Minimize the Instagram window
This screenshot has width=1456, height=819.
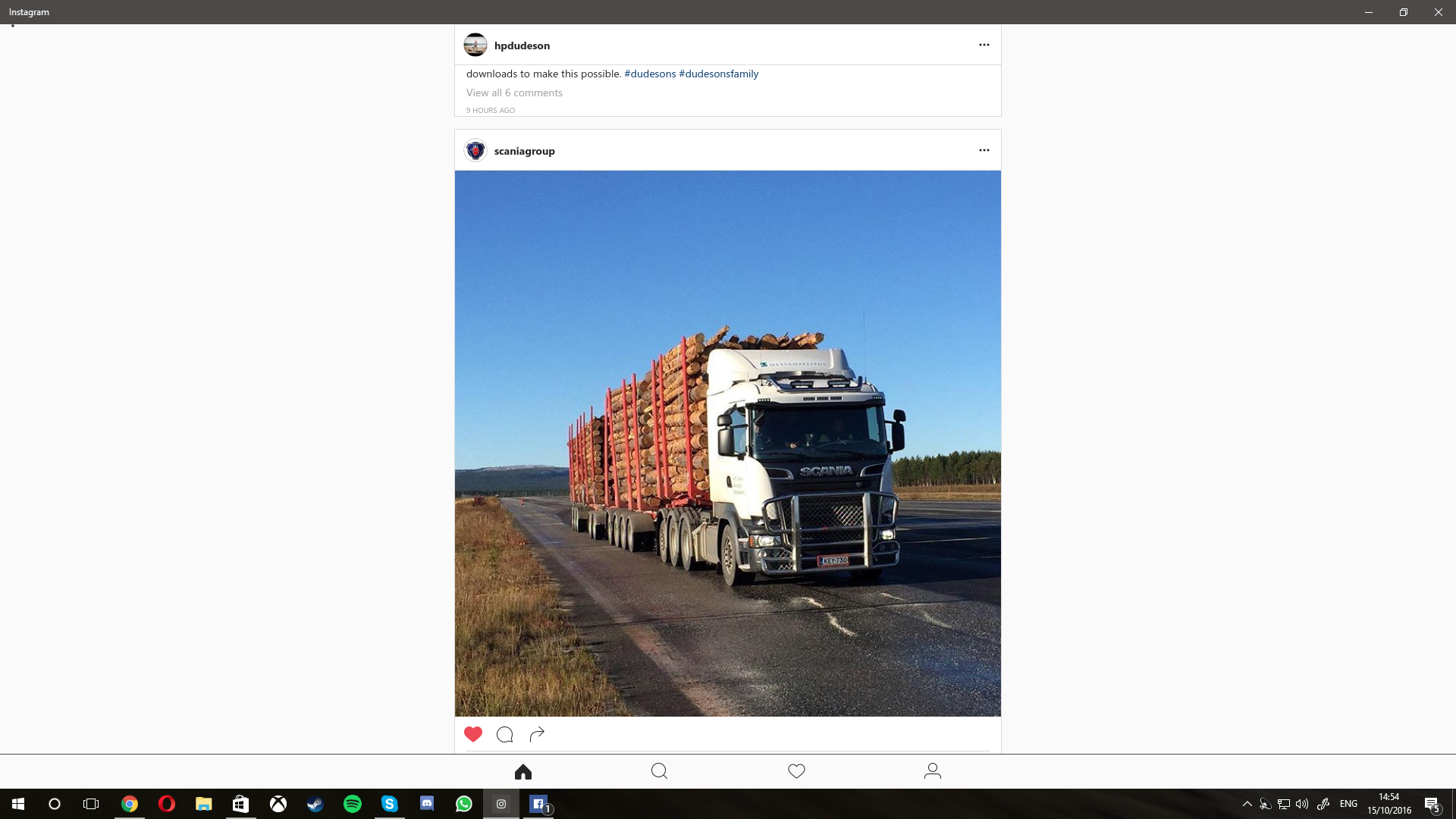1369,12
